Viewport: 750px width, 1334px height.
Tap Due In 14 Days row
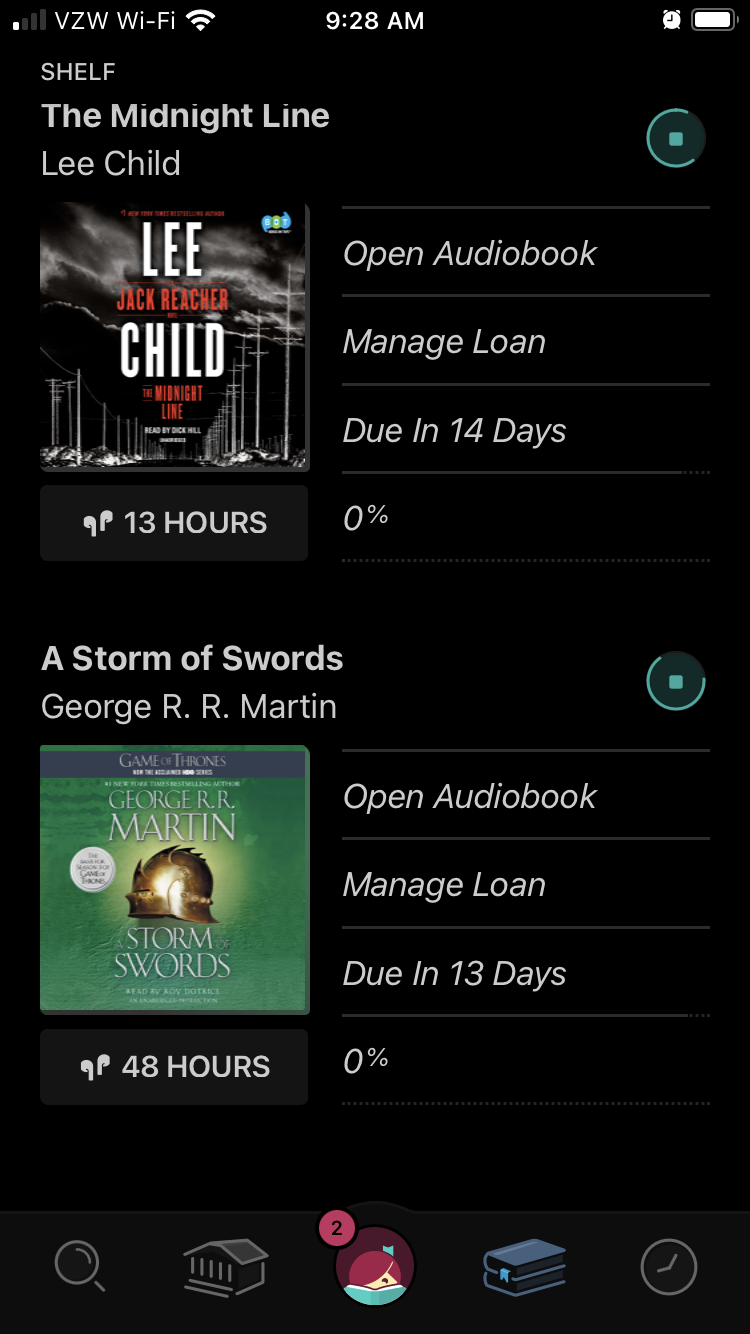(454, 431)
